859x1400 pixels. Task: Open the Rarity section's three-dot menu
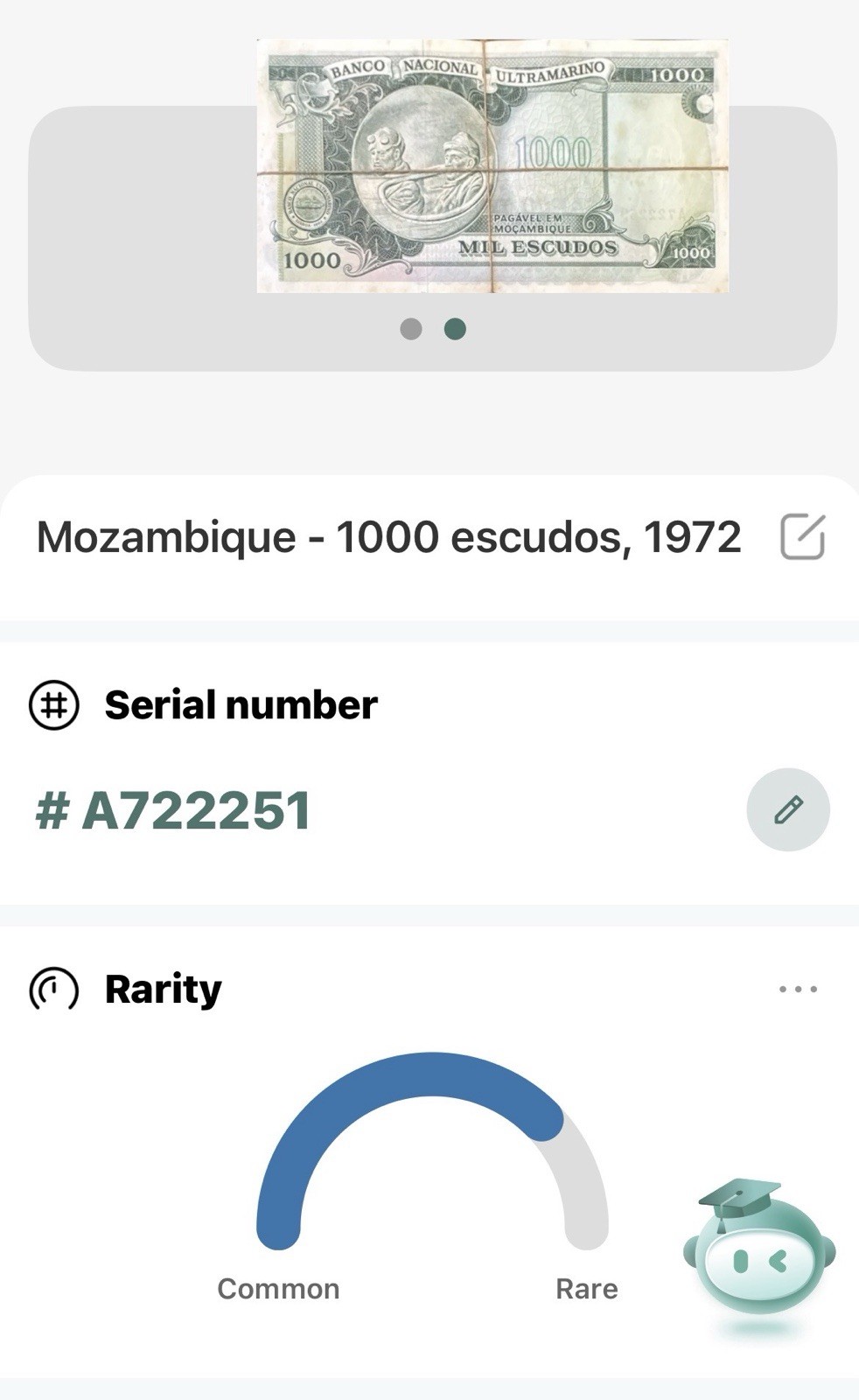[x=798, y=990]
